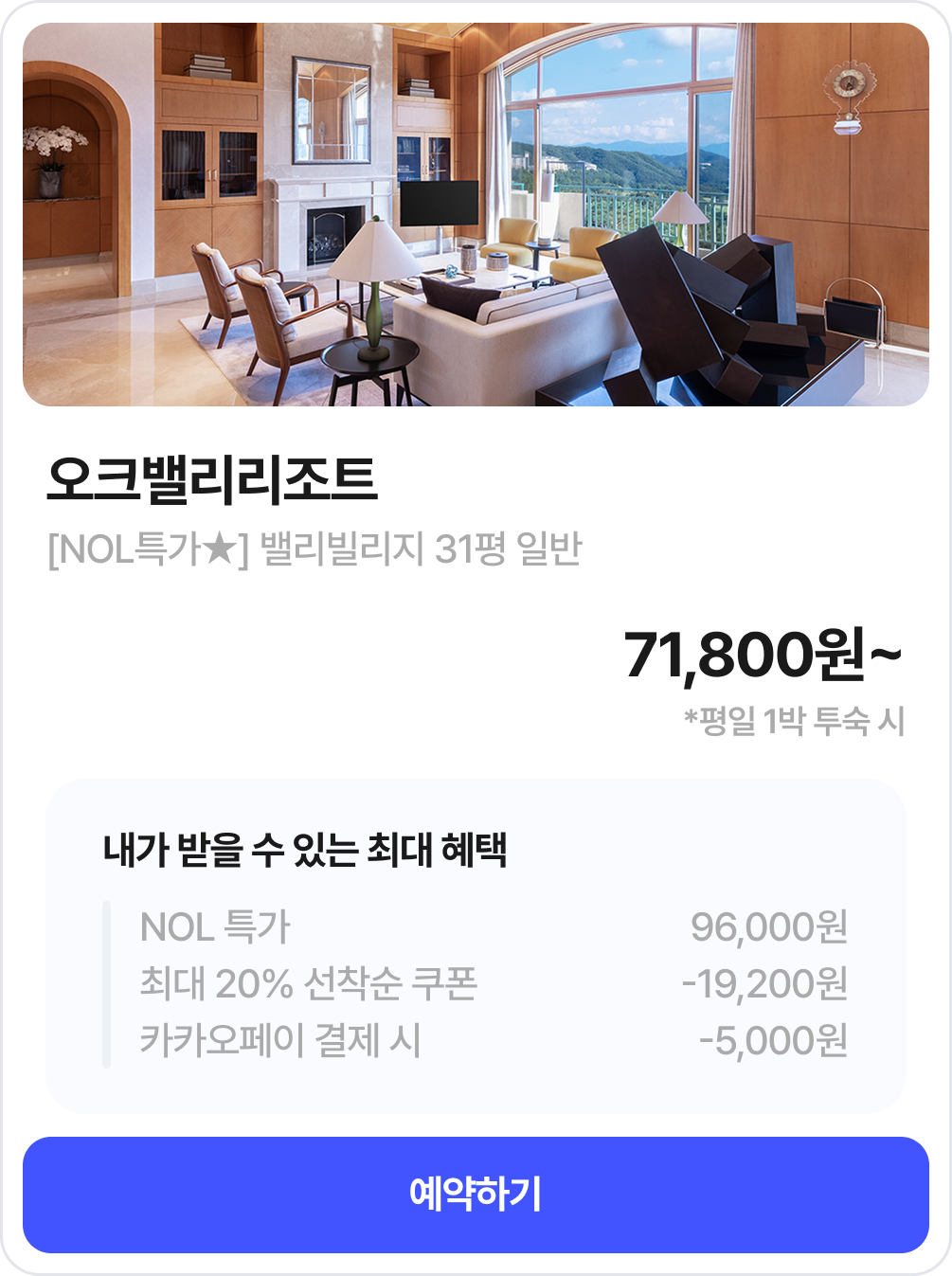Tap the 예약하기 reservation button
Screen dimensions: 952x1276
pos(476,1195)
